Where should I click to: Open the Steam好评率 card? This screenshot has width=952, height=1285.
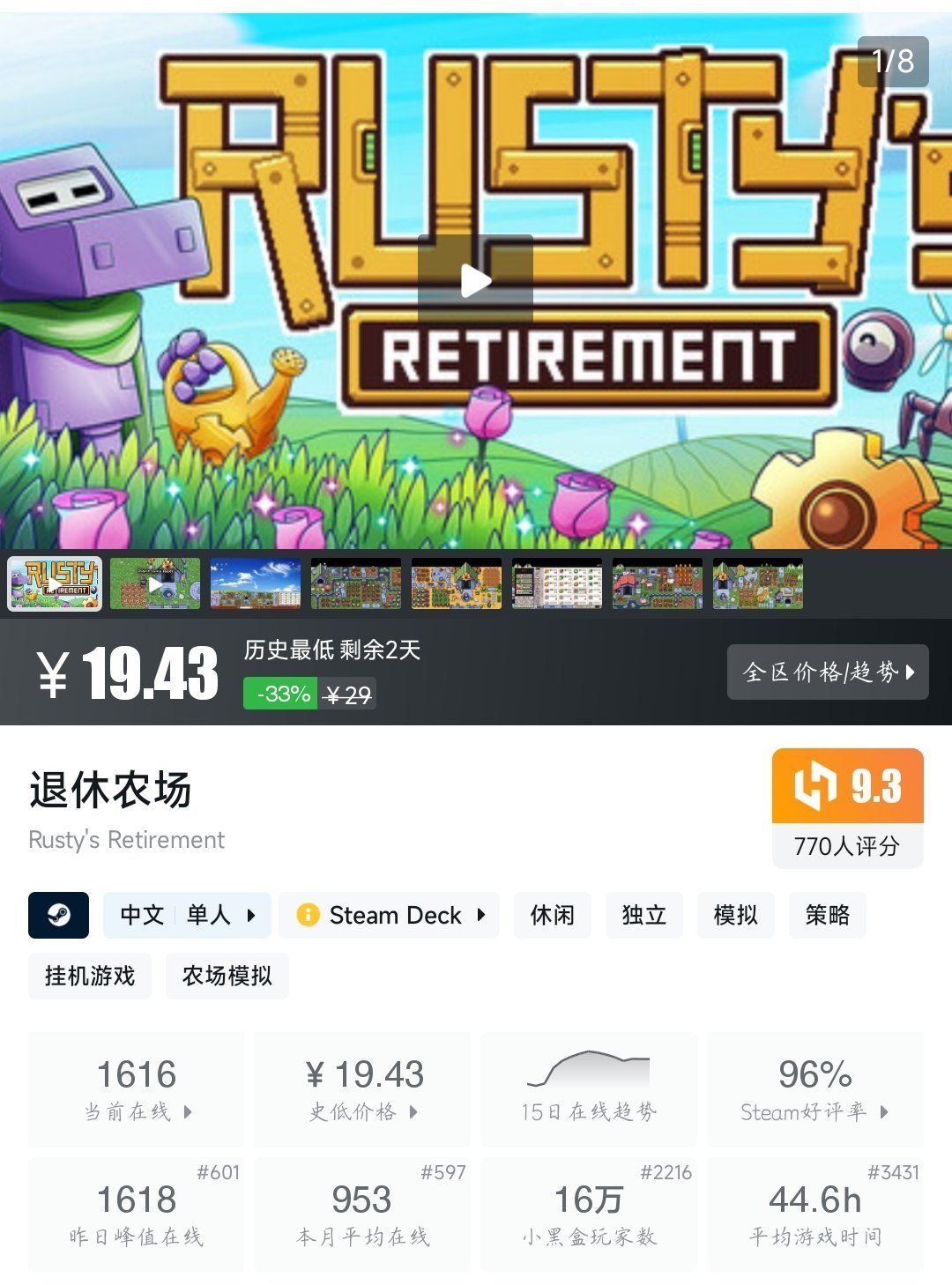(814, 1089)
